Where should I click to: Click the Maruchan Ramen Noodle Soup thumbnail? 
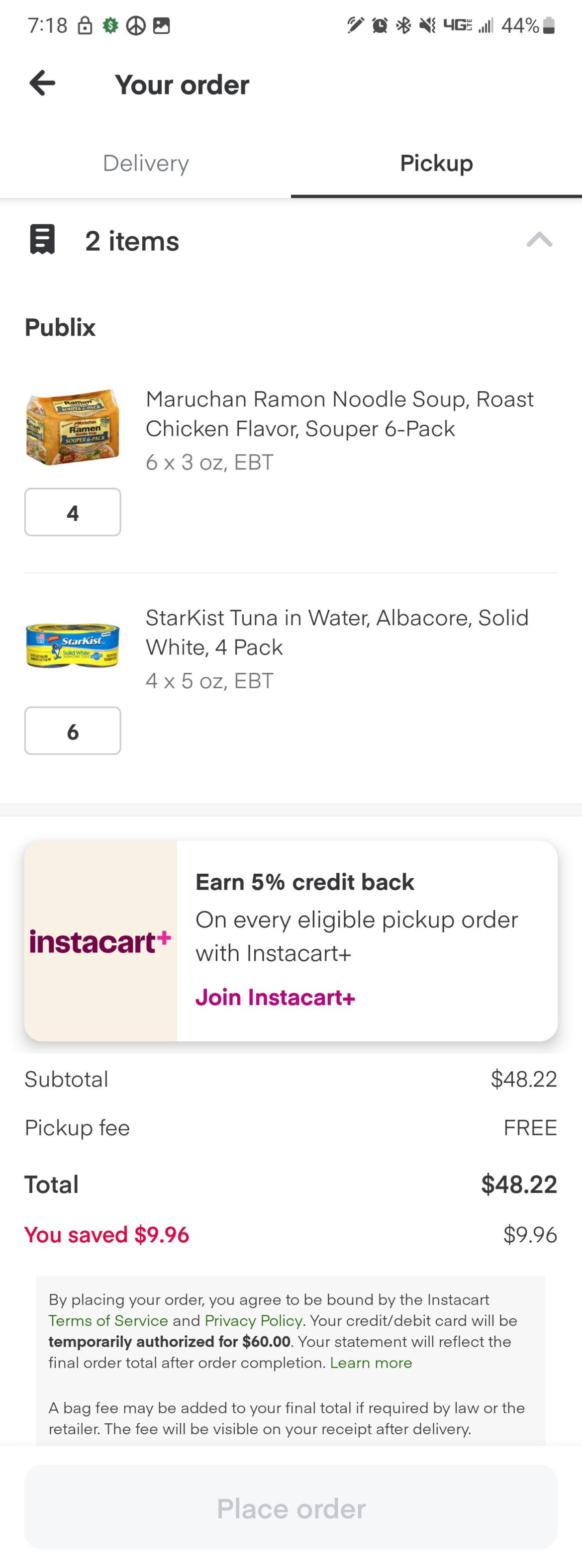(x=73, y=426)
